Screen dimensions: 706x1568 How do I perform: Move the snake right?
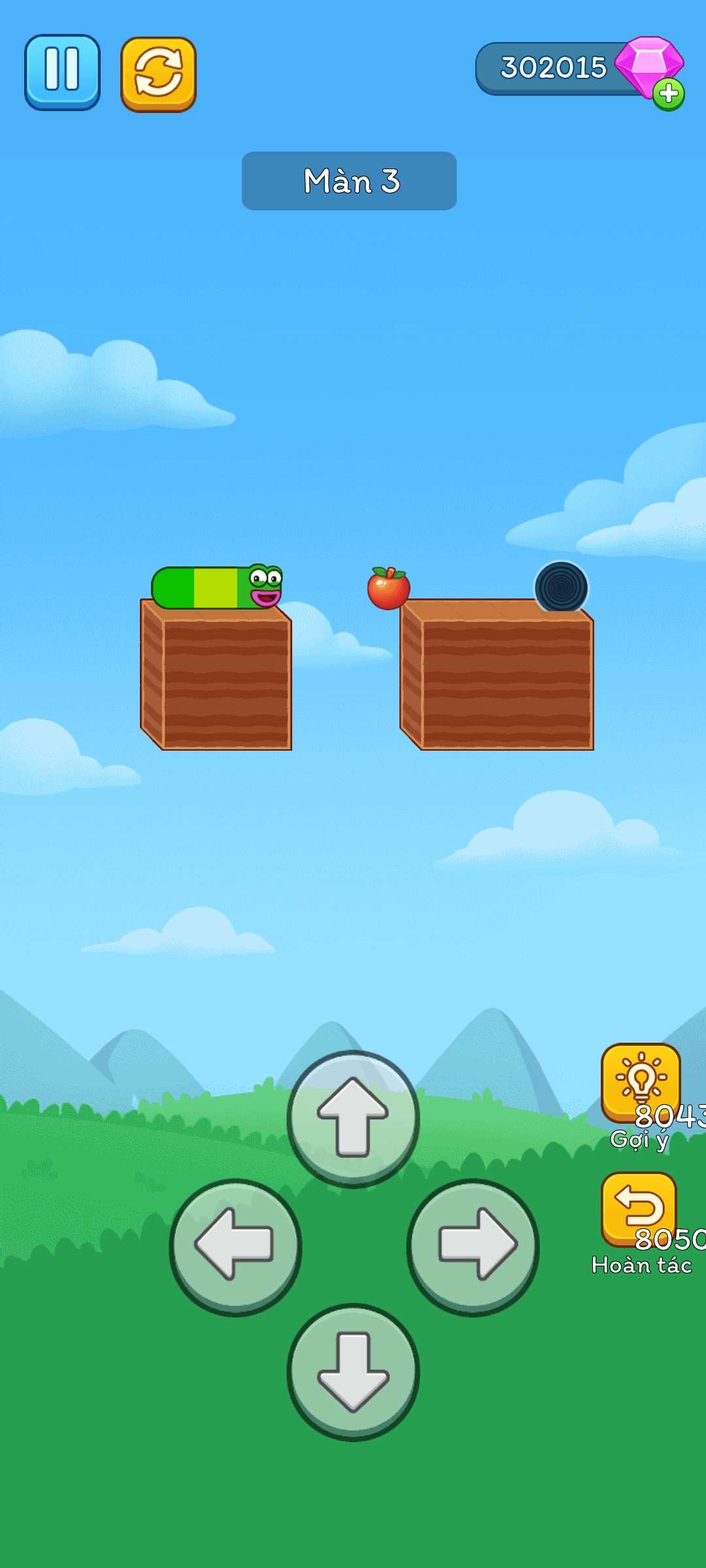pos(473,1247)
